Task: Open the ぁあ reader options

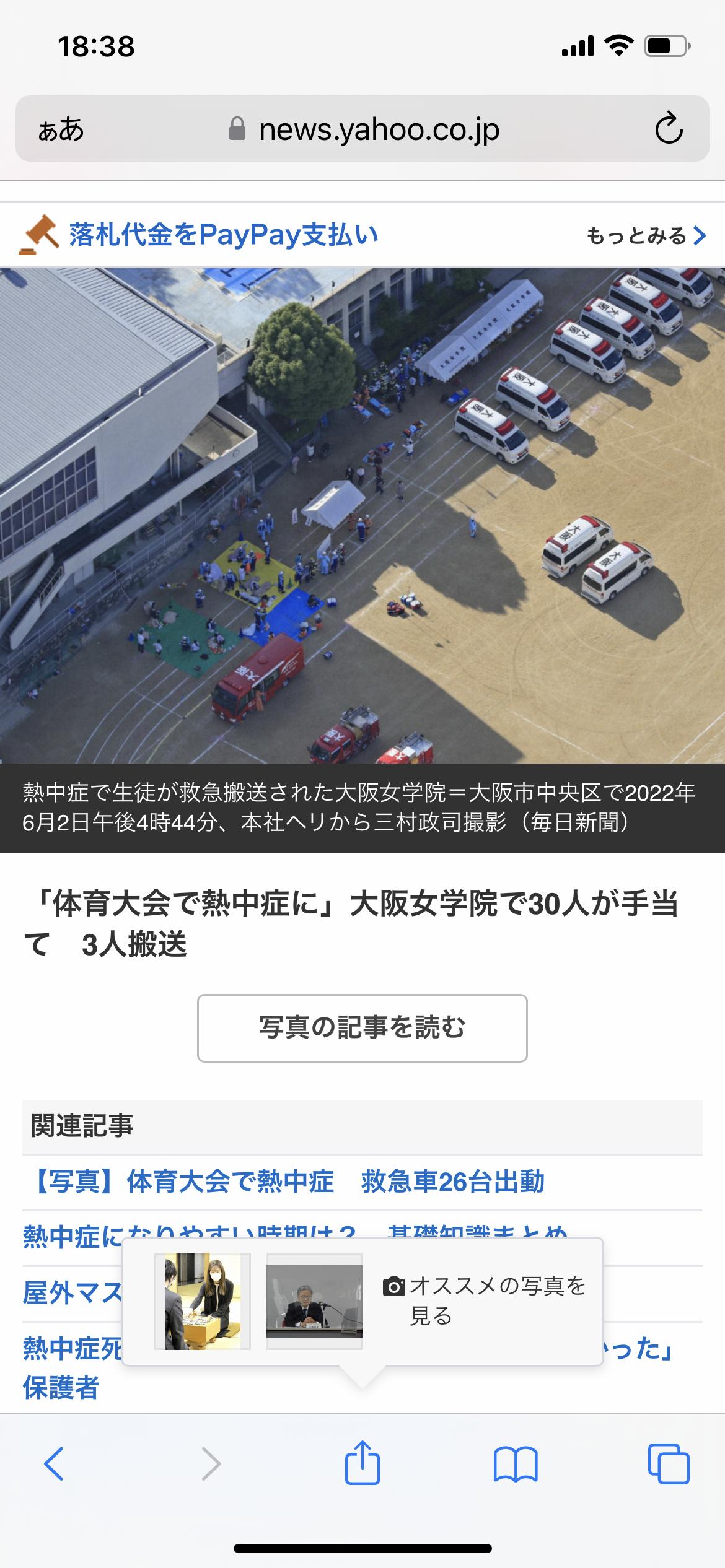Action: [61, 129]
